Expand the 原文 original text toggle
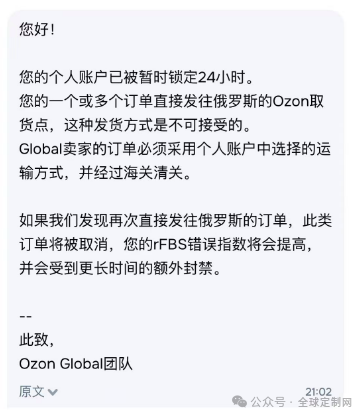This screenshot has width=364, height=417. point(38,391)
